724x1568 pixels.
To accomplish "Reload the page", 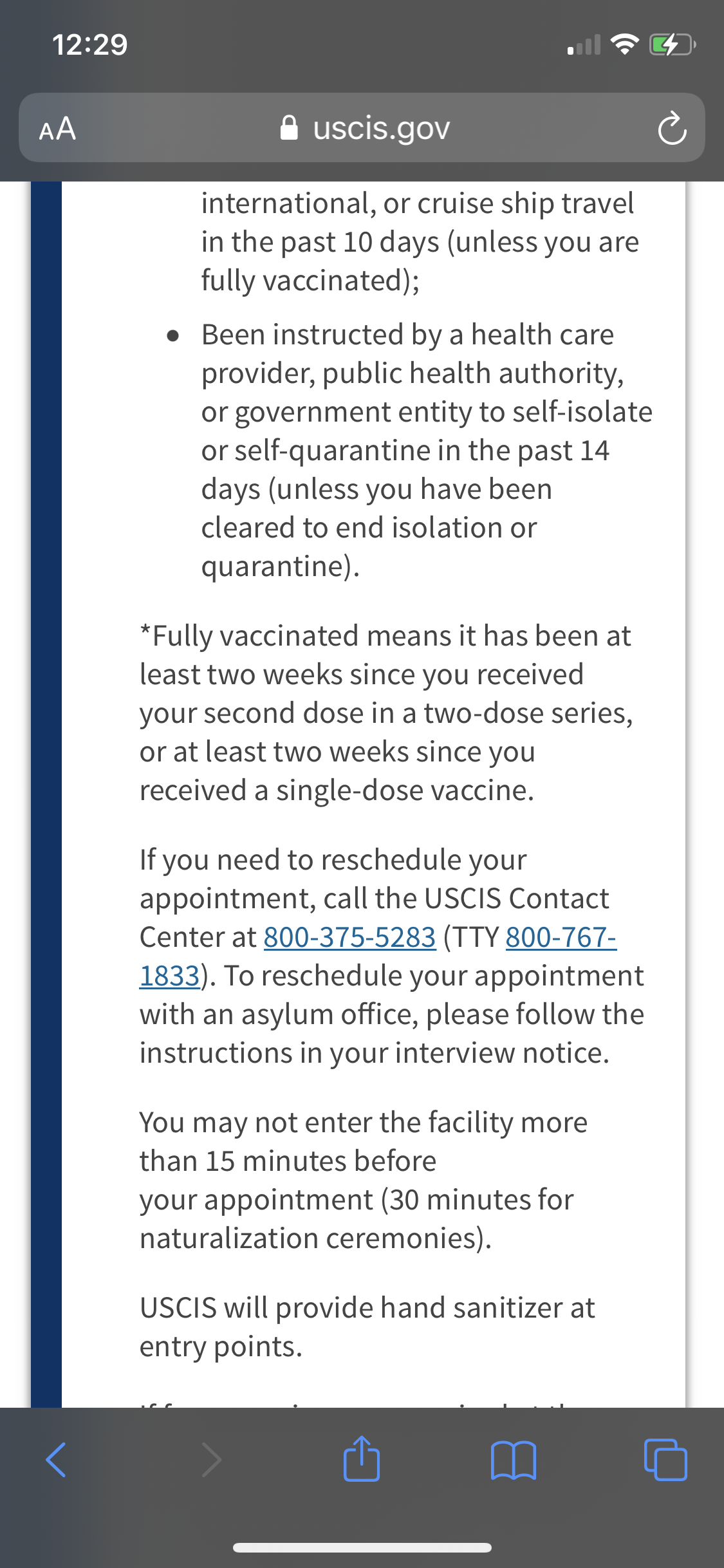I will pos(673,129).
